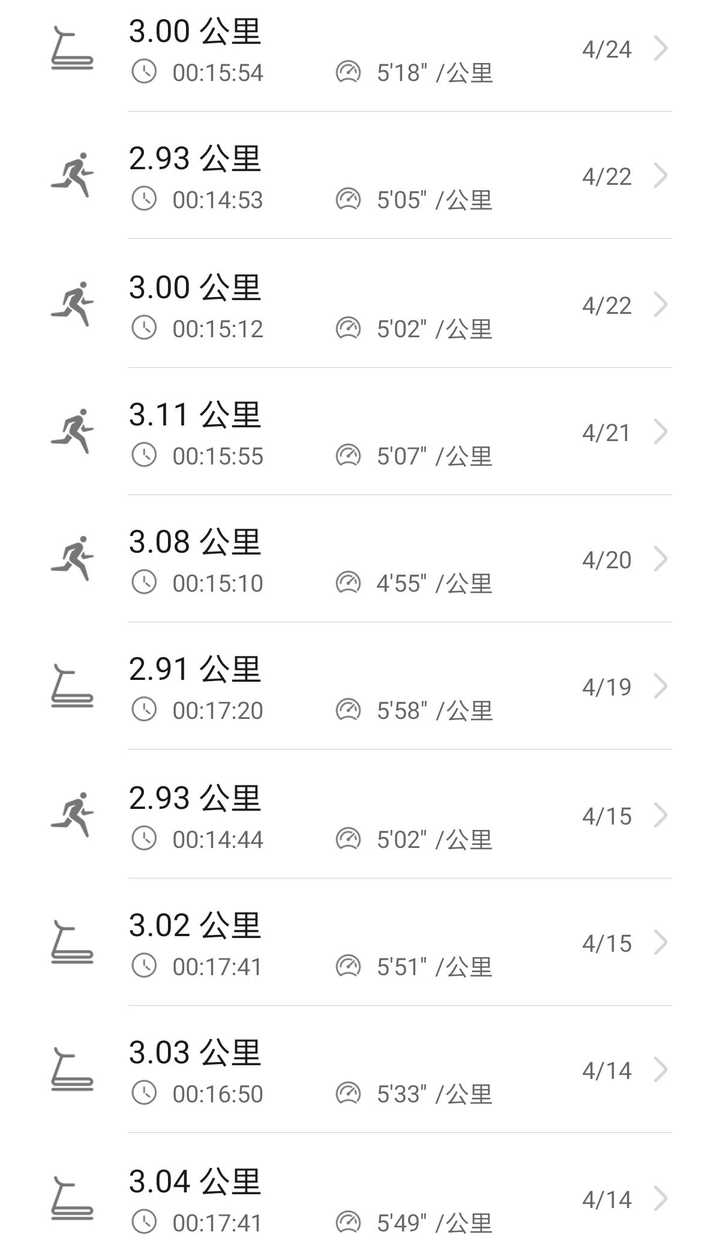This screenshot has width=720, height=1256.
Task: Tap the chevron beside the 4/19 treadmill session
Action: (x=661, y=686)
